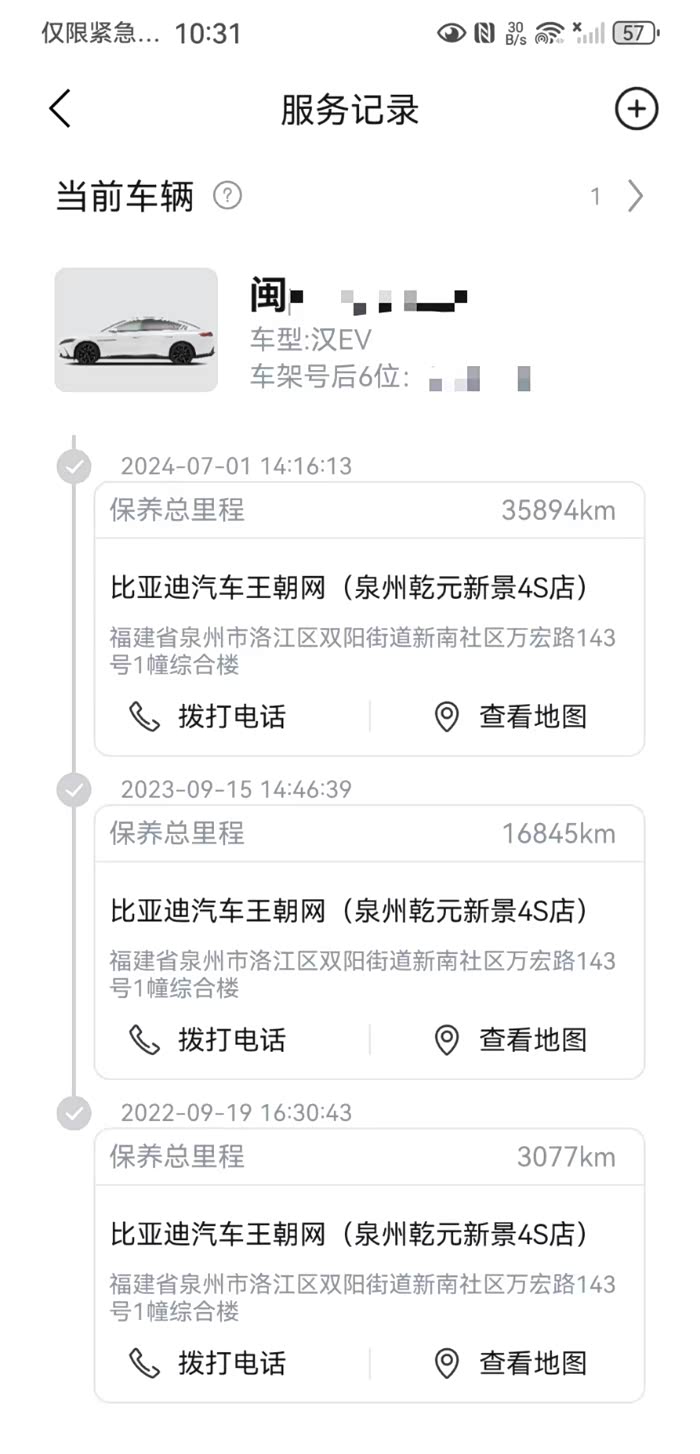Go back from the 服务记录 page
The height and width of the screenshot is (1454, 700).
tap(60, 109)
